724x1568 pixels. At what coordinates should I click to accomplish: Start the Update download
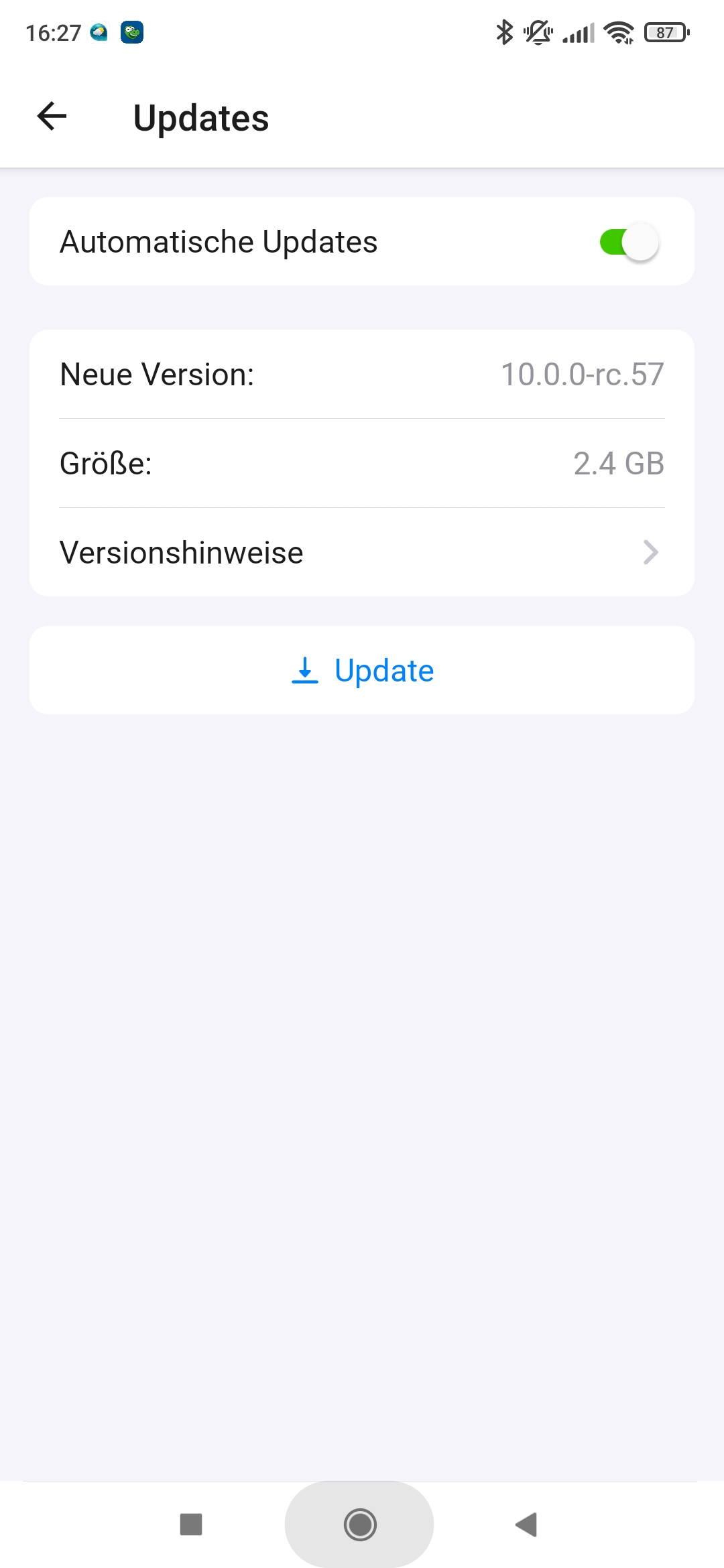point(362,671)
